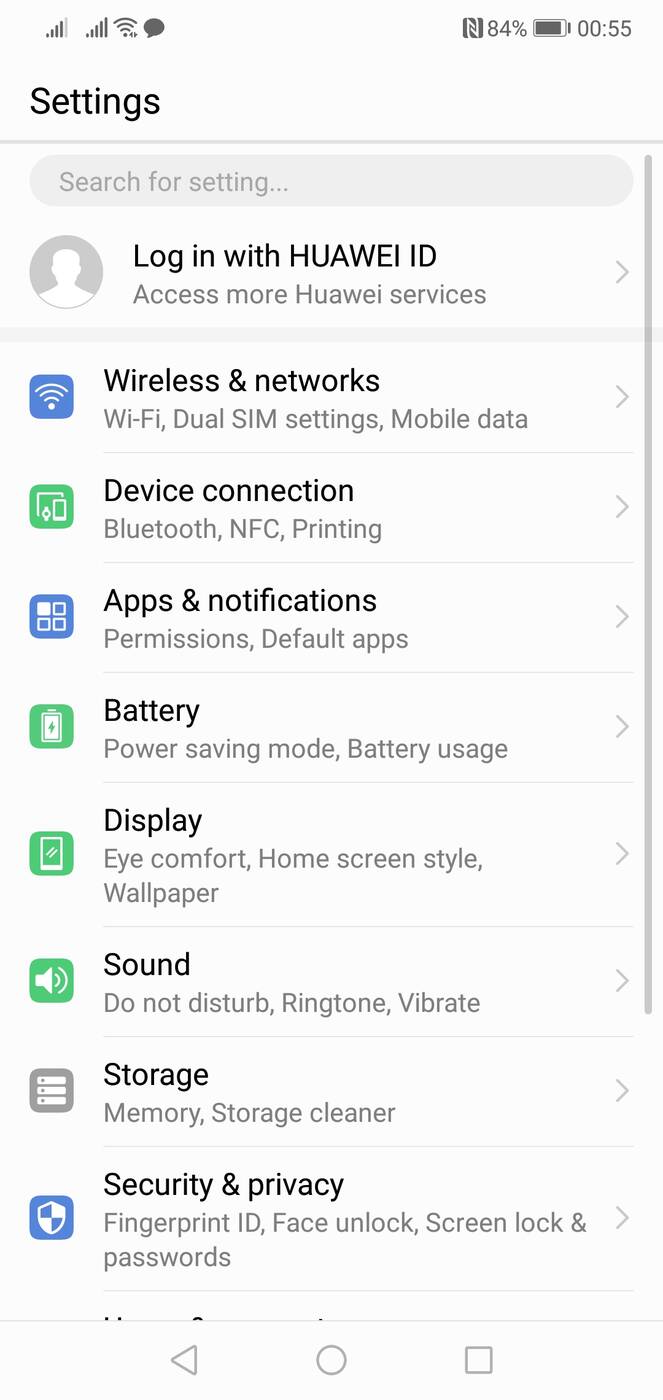Open Wireless & networks settings
This screenshot has height=1400, width=663.
tap(330, 398)
